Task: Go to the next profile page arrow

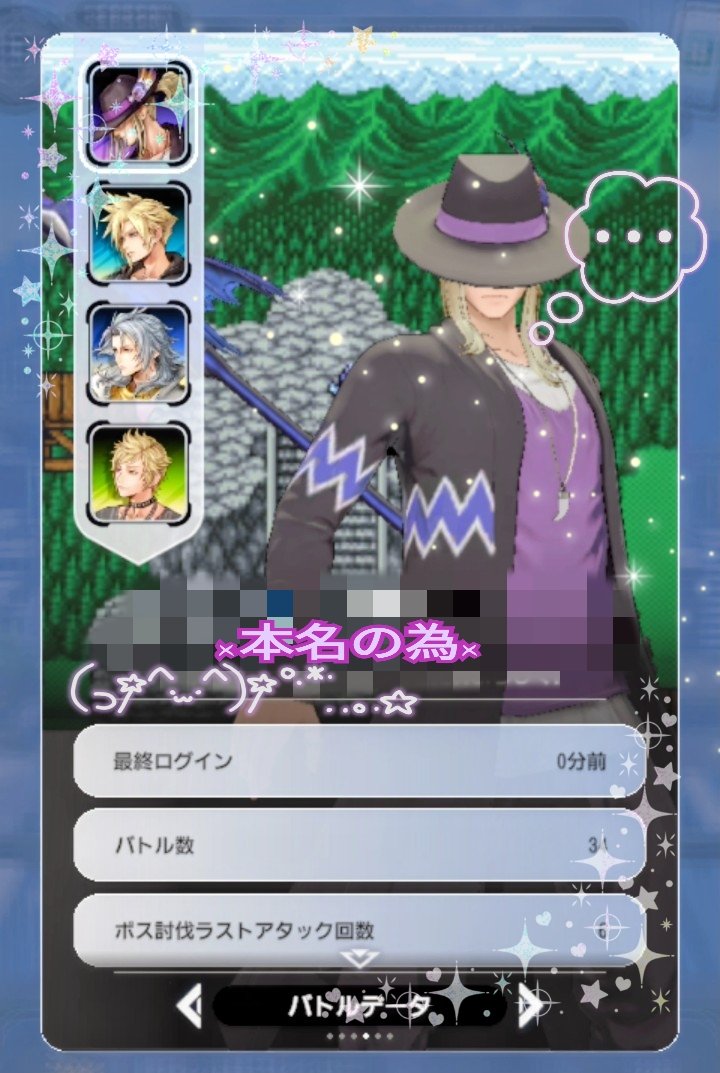Action: tap(530, 1005)
